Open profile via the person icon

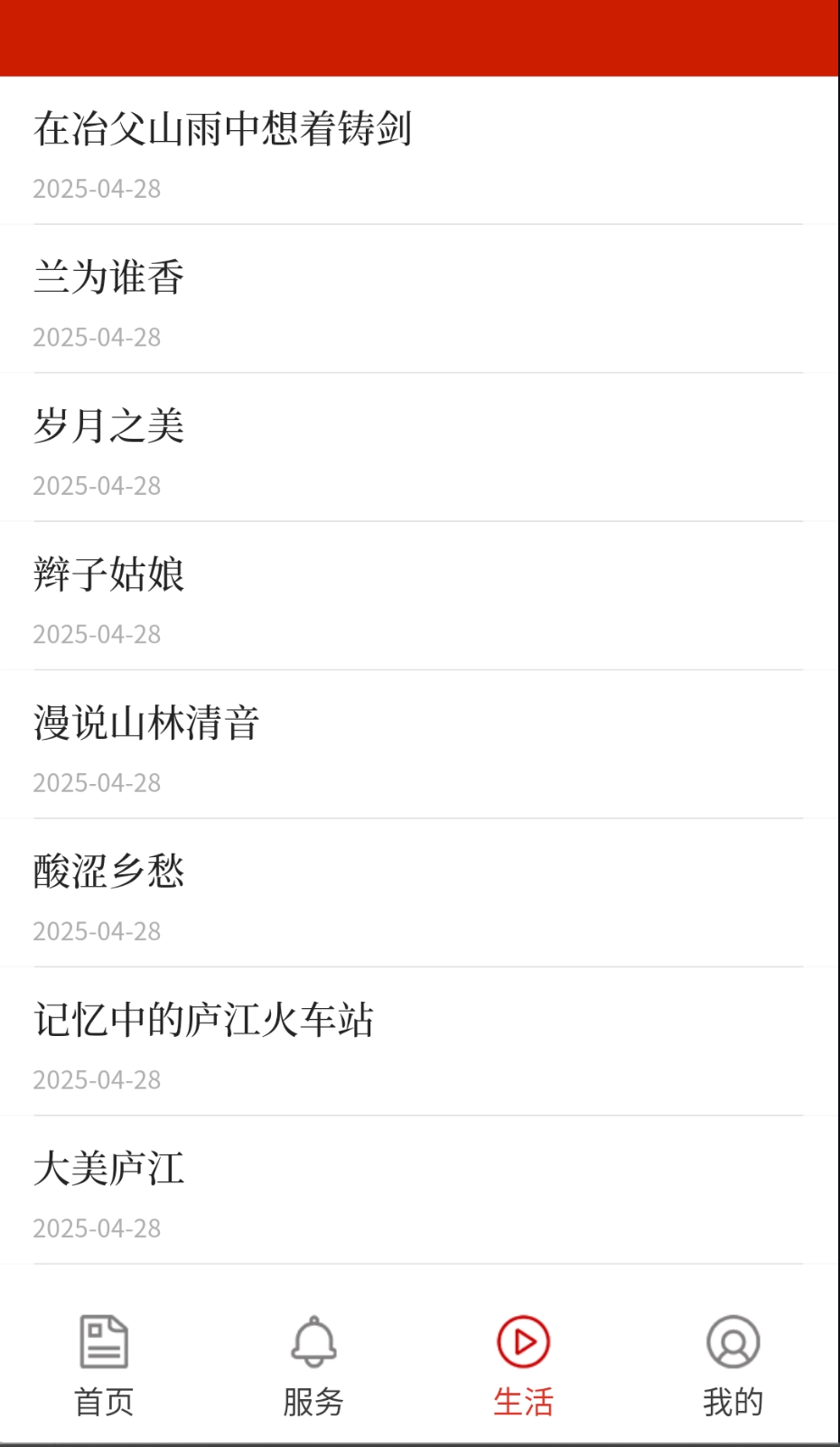point(733,1343)
